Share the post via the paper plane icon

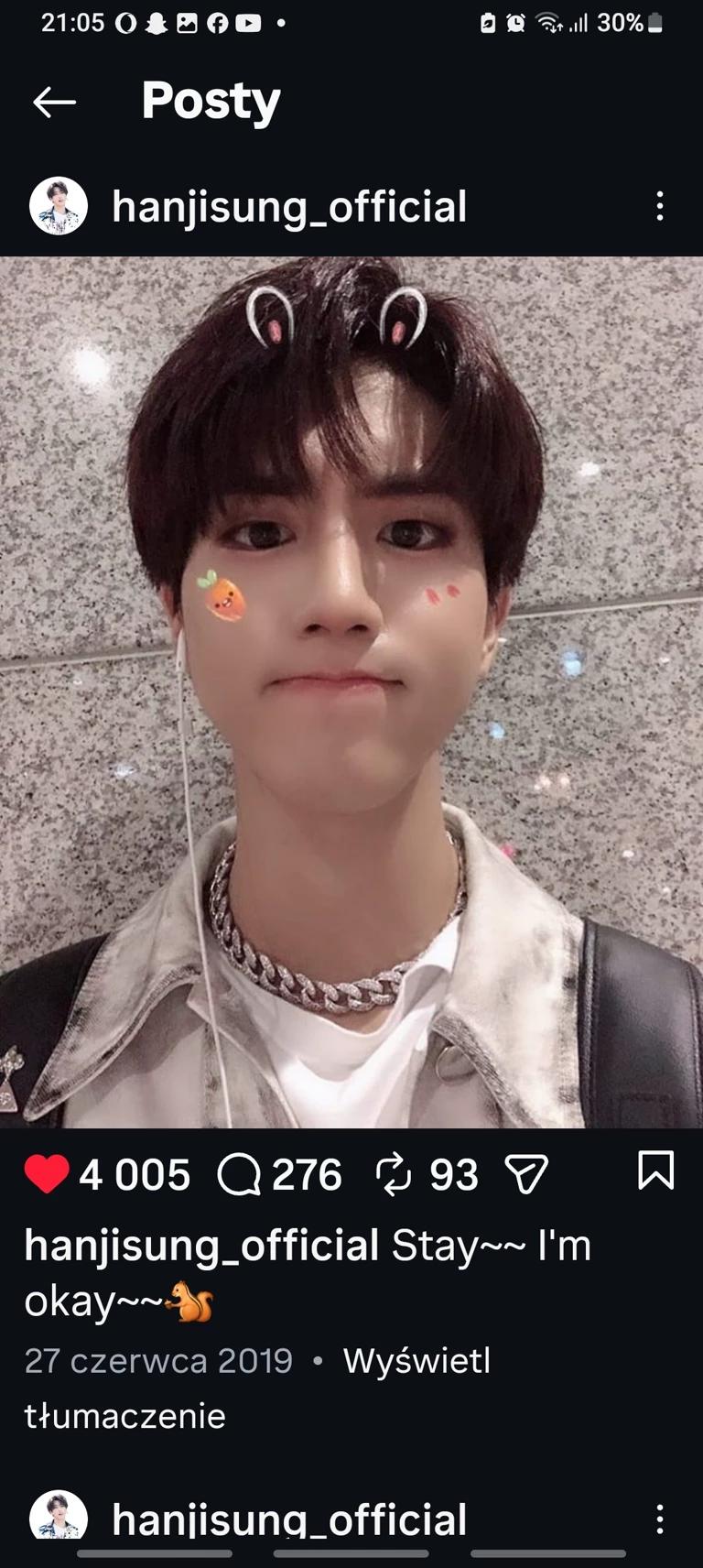[x=526, y=1174]
